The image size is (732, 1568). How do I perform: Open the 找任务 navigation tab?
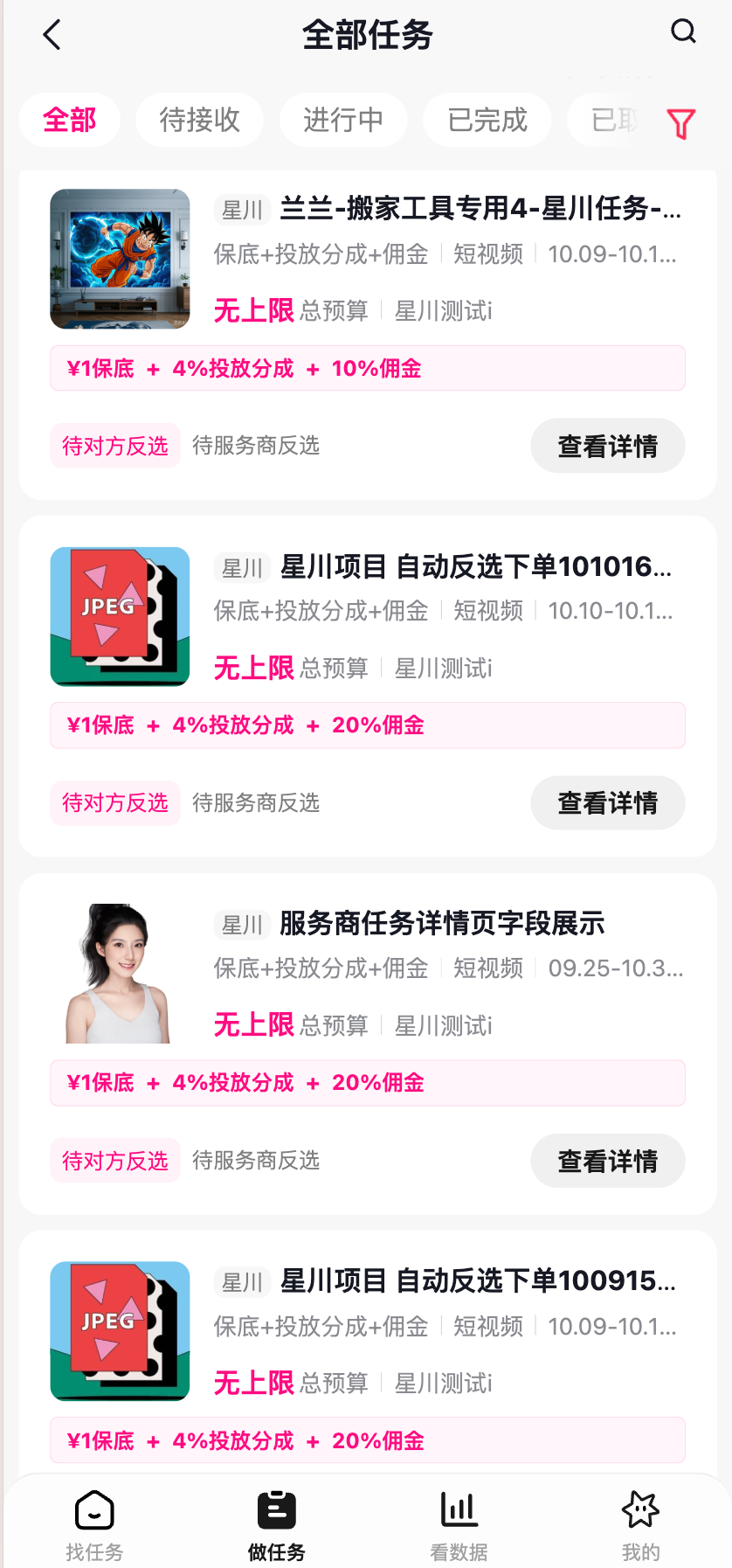coord(94,1525)
